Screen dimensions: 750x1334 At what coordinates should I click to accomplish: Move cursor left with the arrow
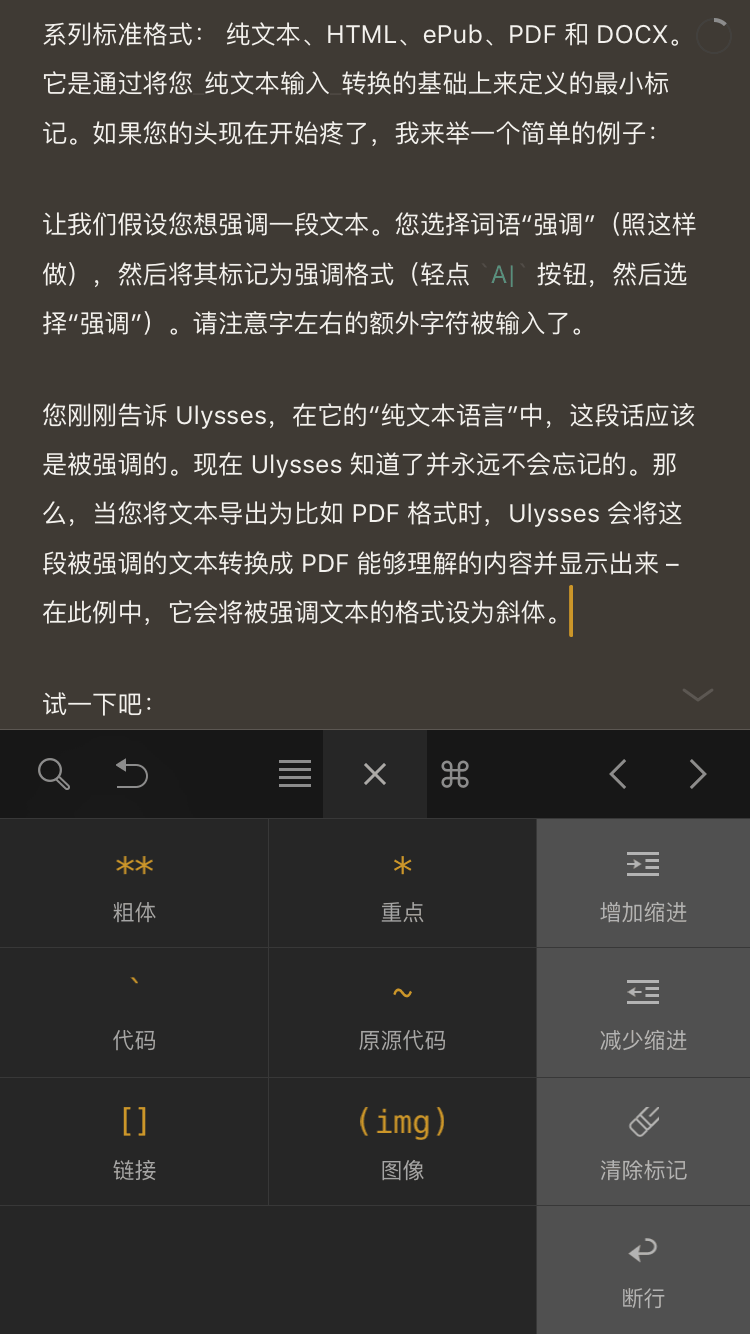tap(618, 774)
